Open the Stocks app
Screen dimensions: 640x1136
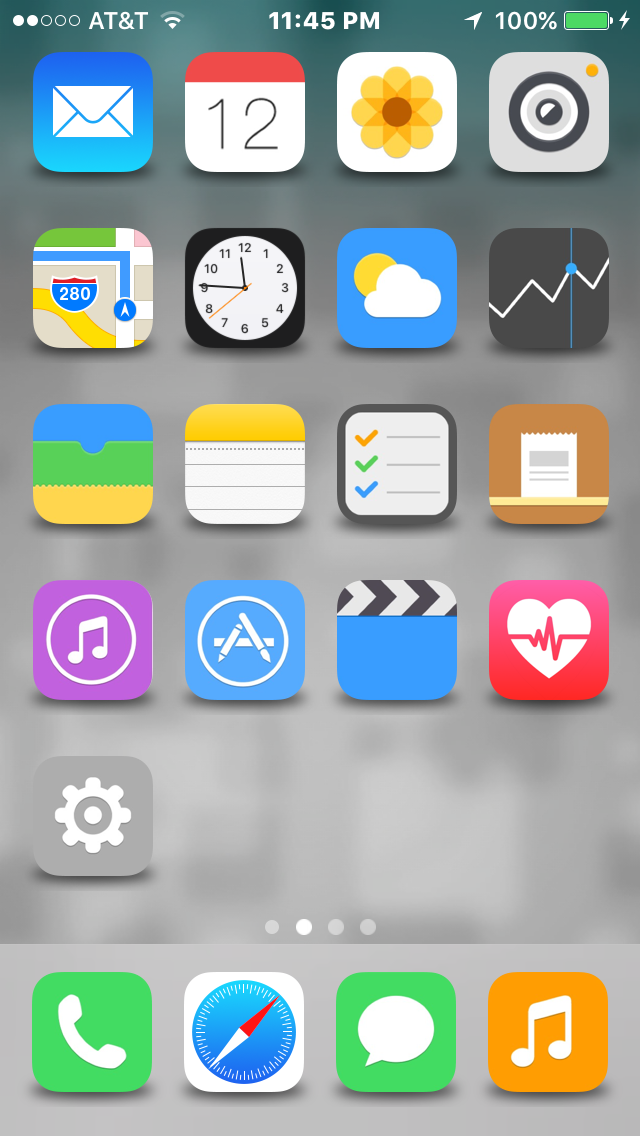[549, 288]
